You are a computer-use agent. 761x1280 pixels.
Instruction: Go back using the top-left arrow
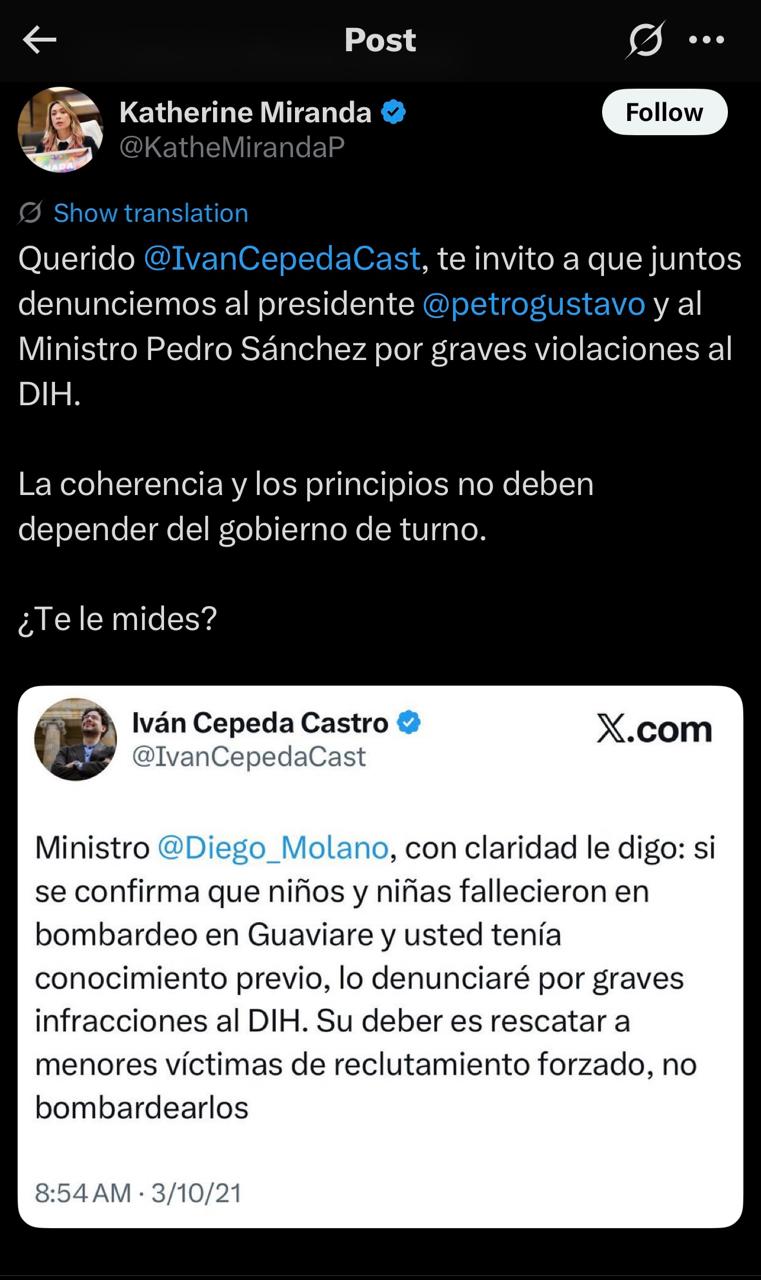pos(40,40)
